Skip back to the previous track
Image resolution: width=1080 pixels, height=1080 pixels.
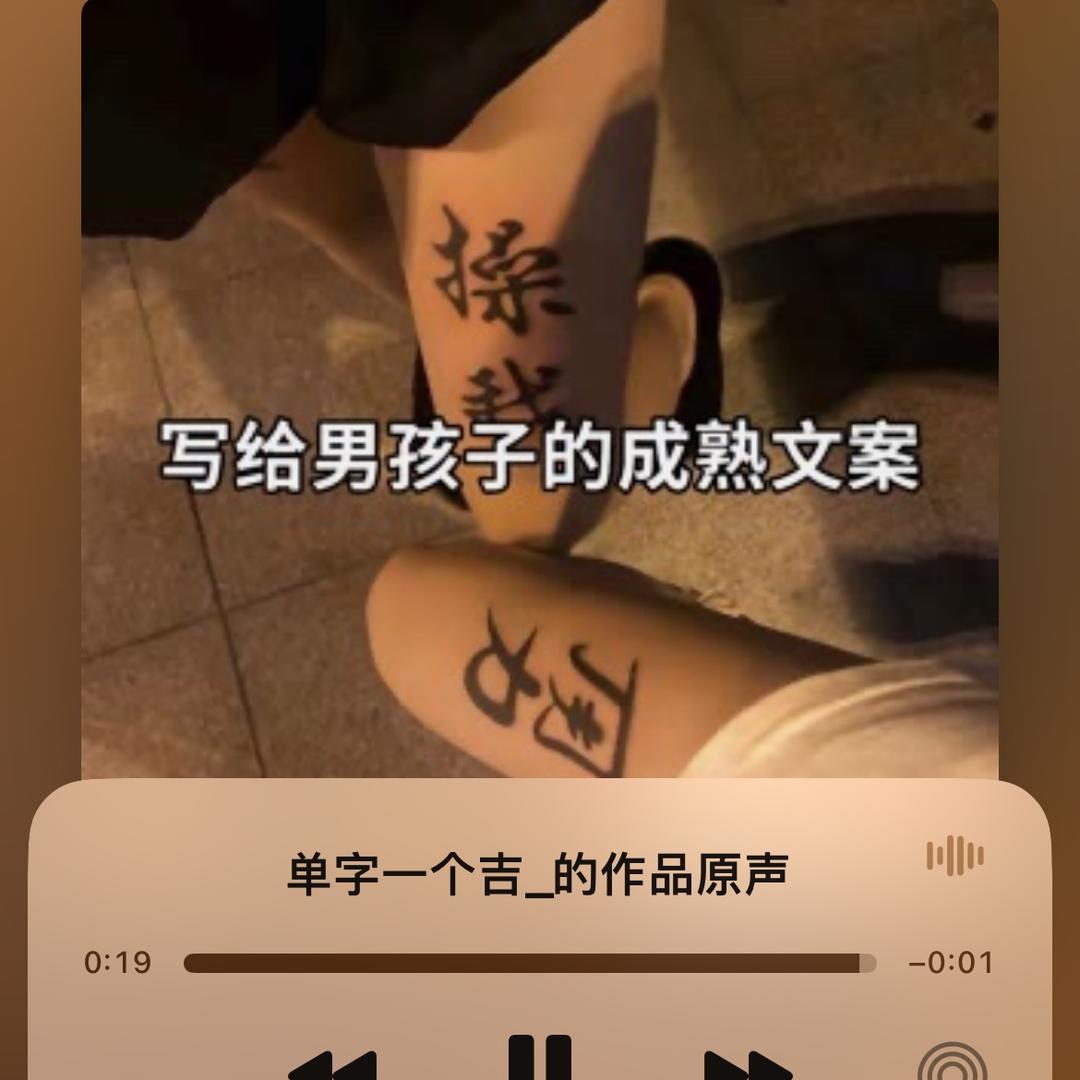click(x=334, y=1066)
